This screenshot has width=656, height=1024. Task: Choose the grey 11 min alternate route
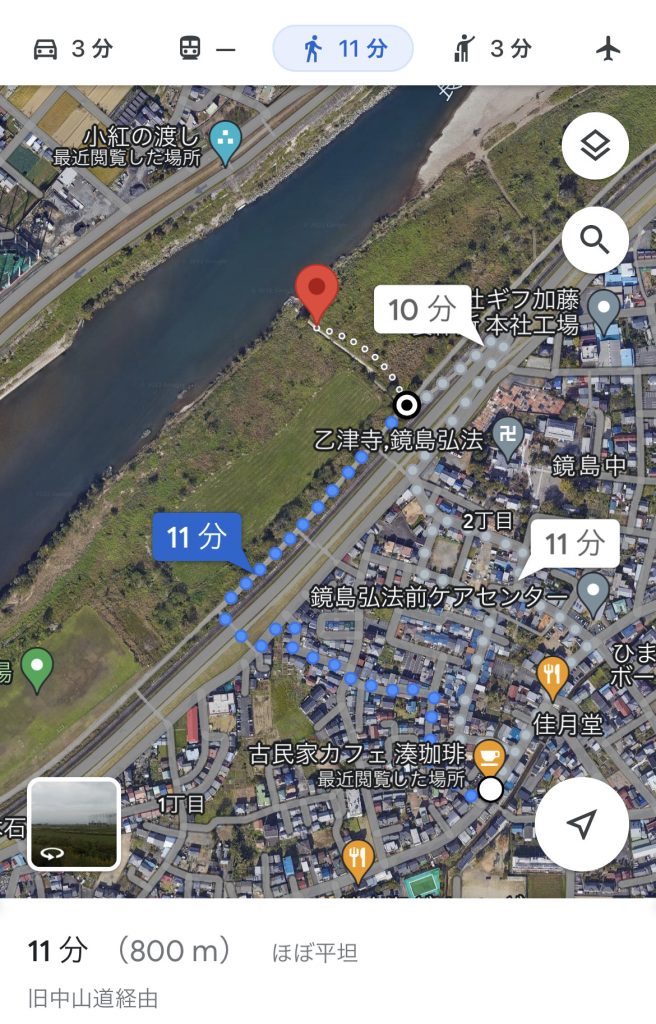click(574, 543)
